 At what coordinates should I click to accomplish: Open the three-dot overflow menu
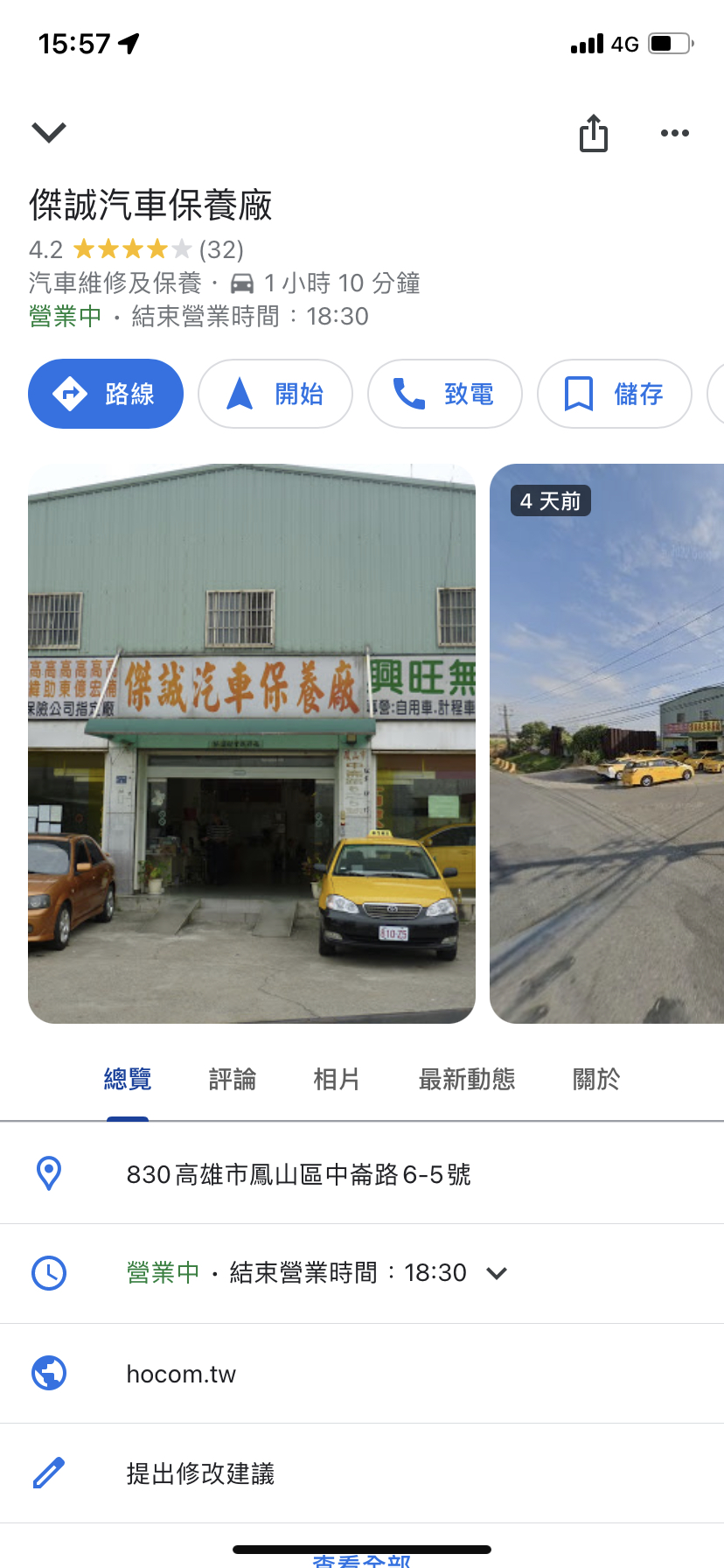pyautogui.click(x=674, y=133)
